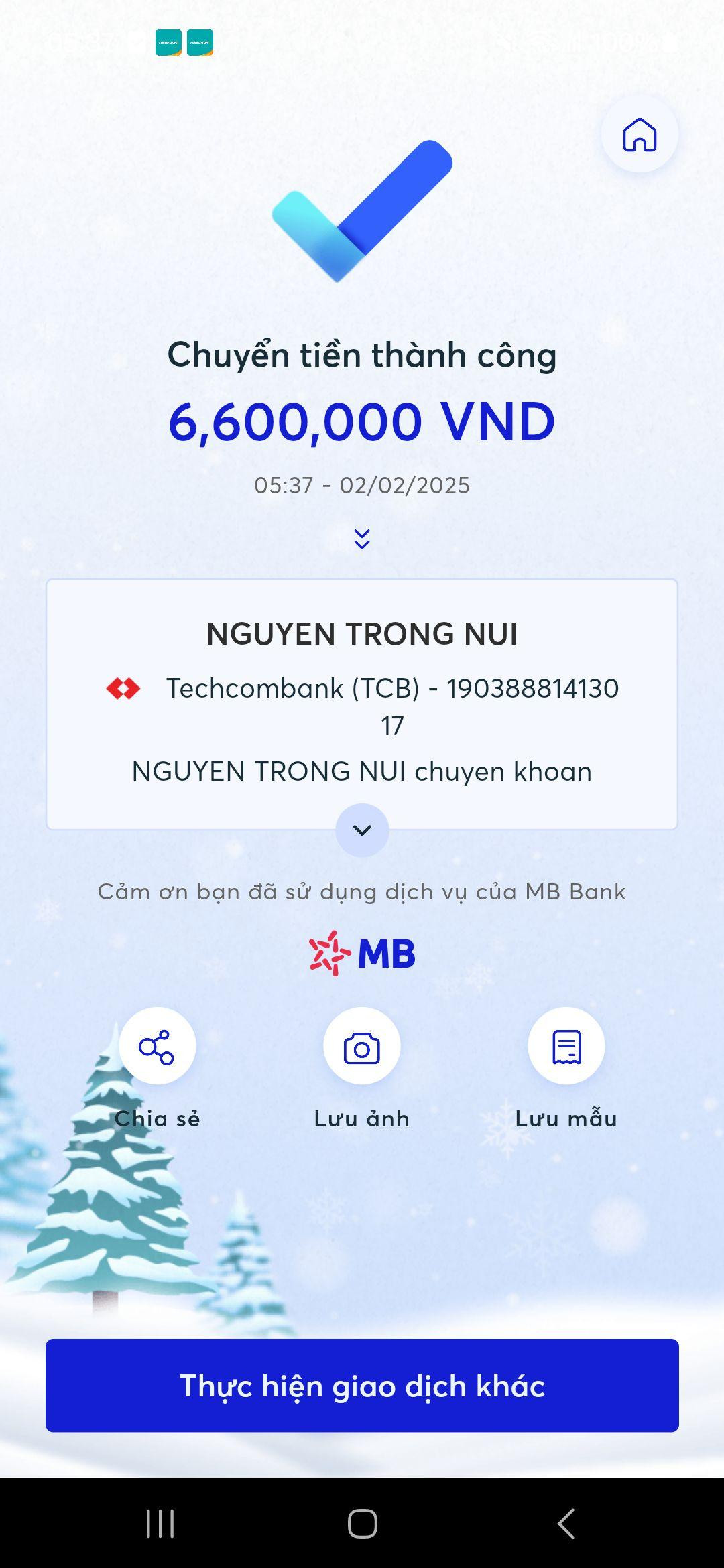This screenshot has height=1568, width=724.
Task: Expand the recipient card chevron
Action: click(362, 830)
